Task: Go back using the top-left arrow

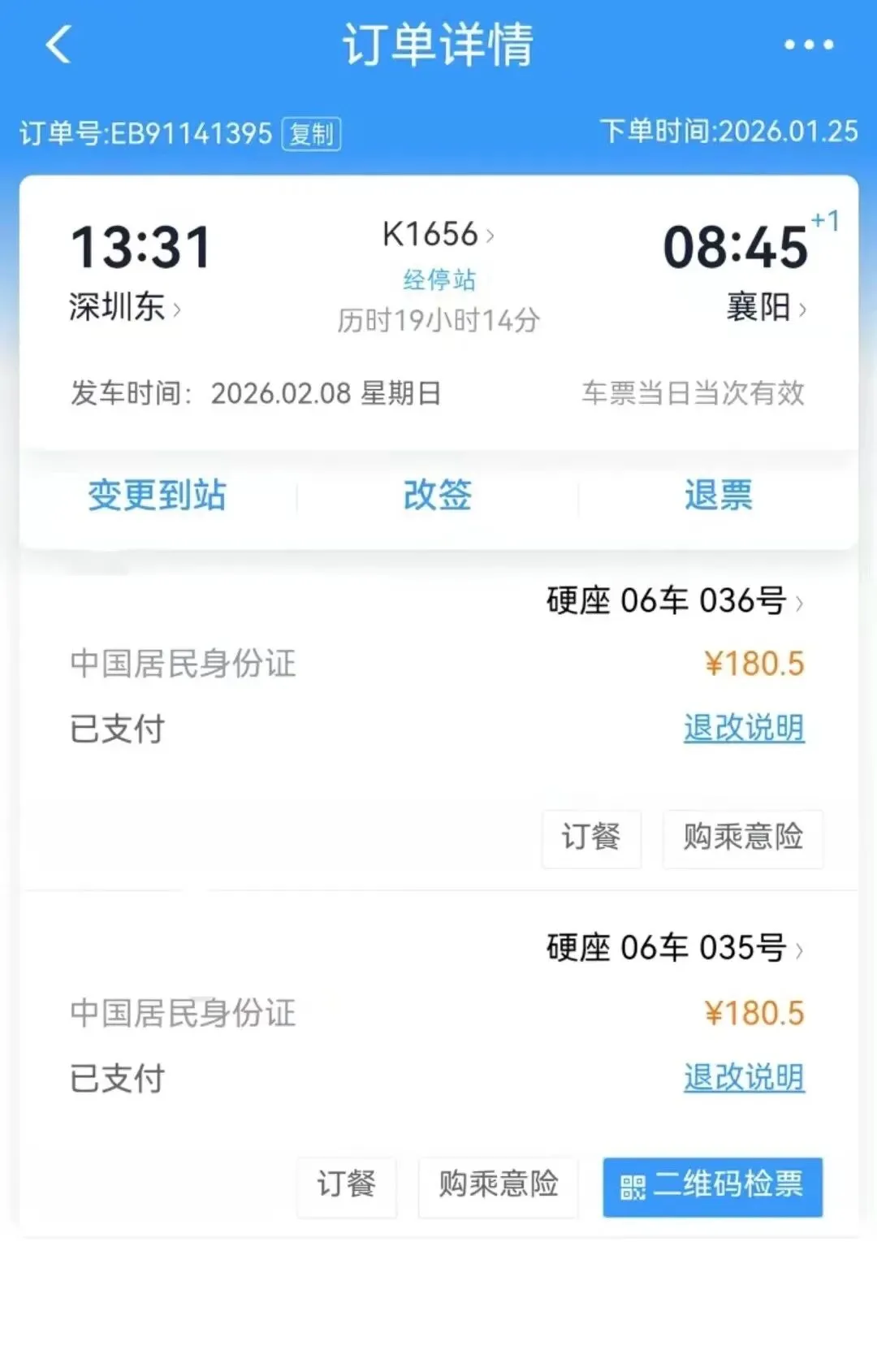Action: point(58,44)
